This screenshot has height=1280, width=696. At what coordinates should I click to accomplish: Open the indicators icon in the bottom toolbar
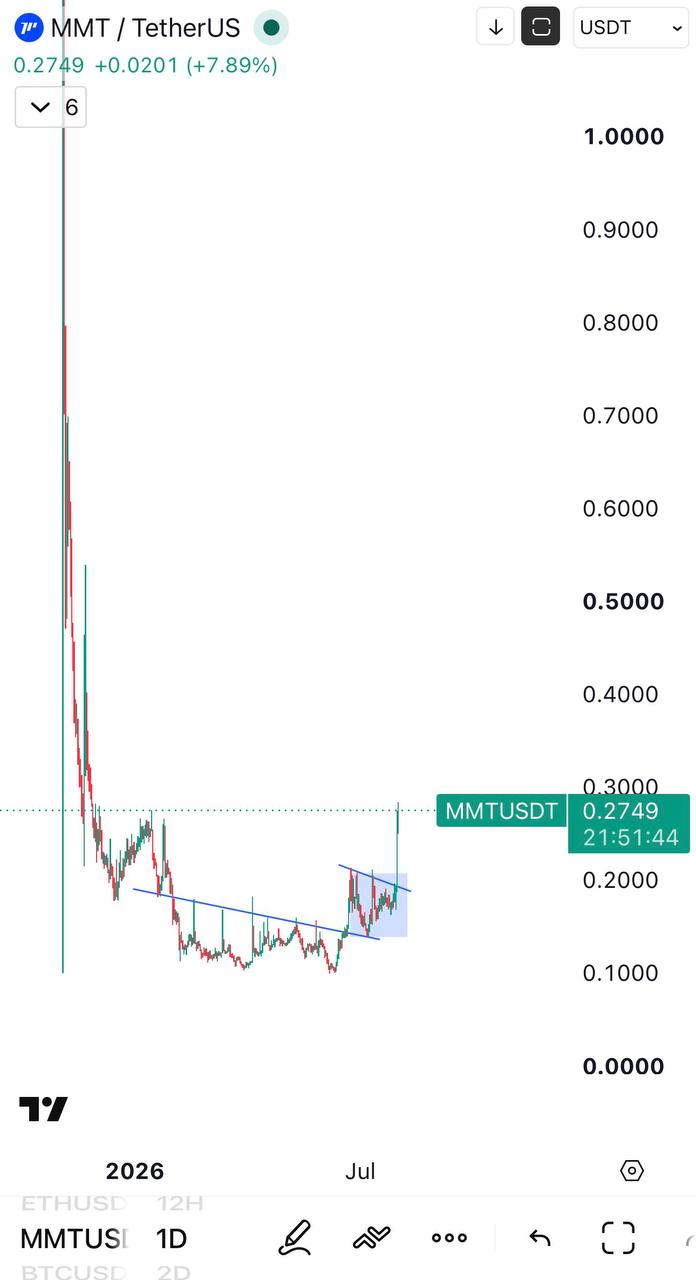tap(371, 1238)
